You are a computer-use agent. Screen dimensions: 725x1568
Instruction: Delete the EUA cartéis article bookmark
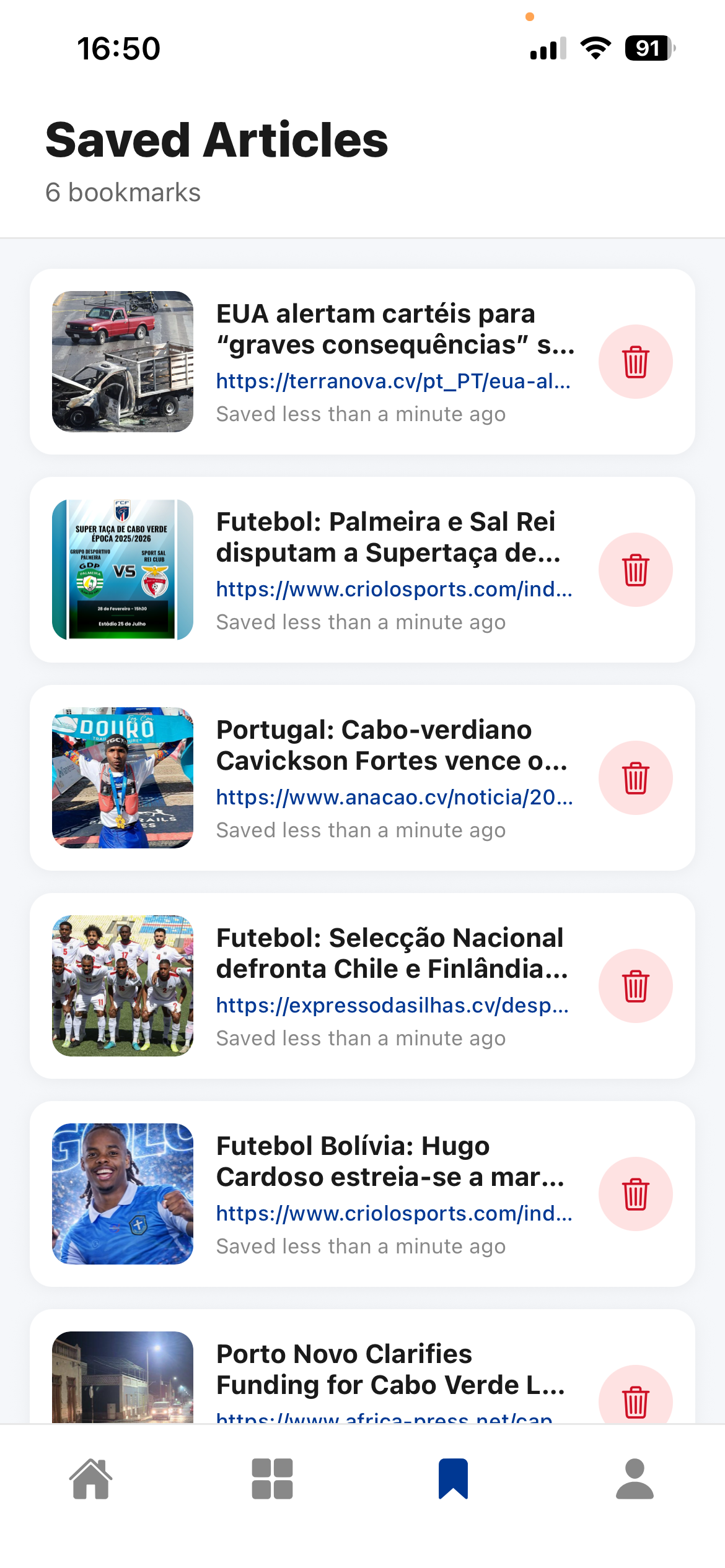point(636,360)
